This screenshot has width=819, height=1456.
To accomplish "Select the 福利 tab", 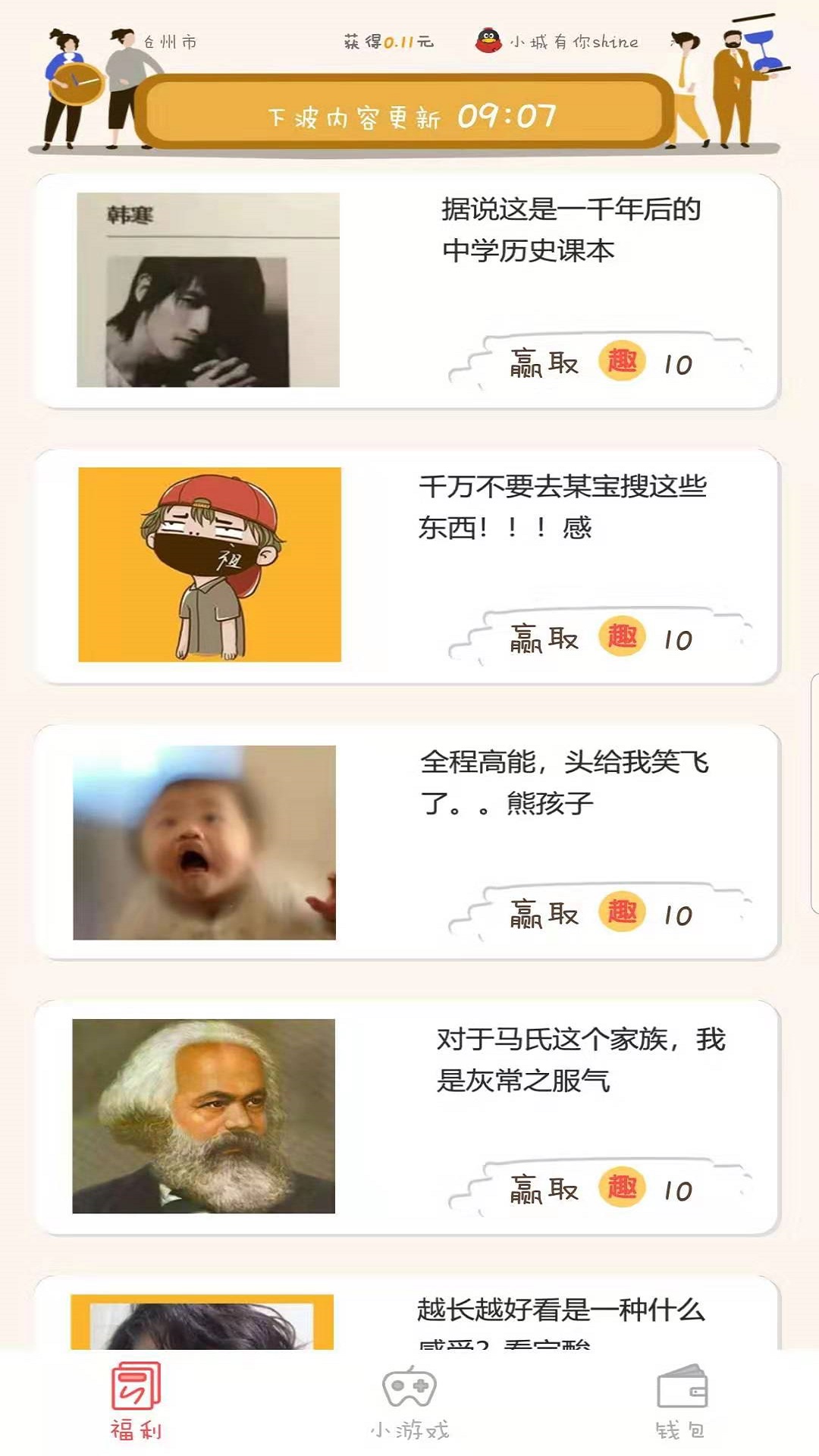I will 136,1403.
